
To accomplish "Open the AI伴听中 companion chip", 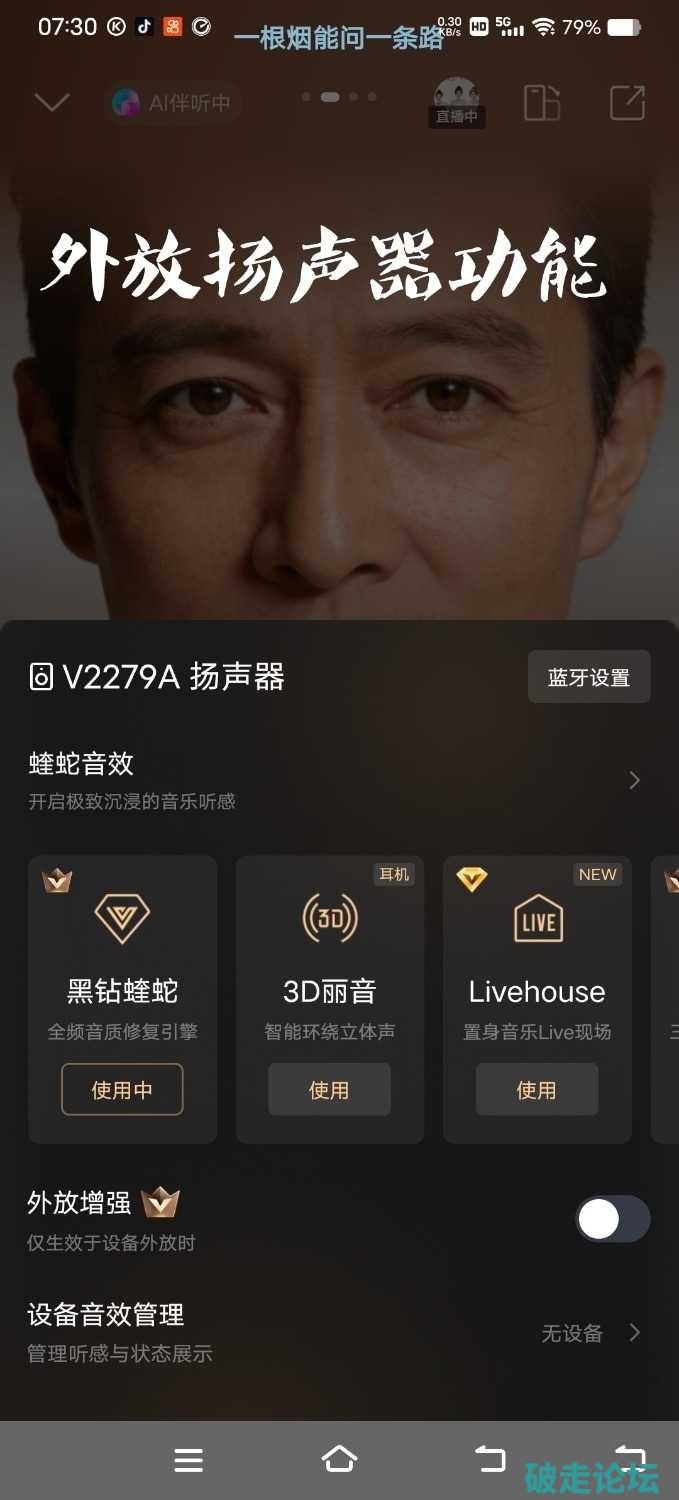I will [x=173, y=103].
